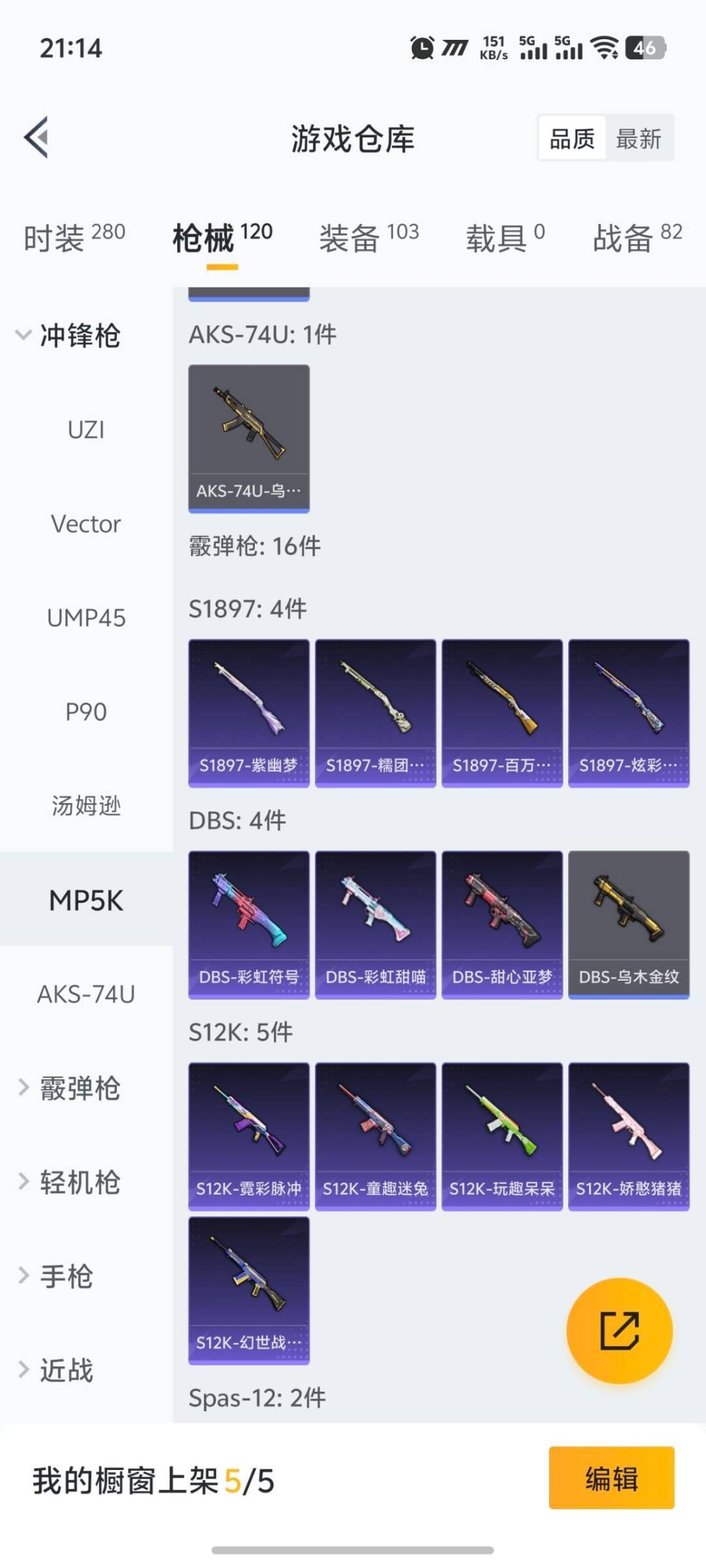Select UZI in the sidebar
The height and width of the screenshot is (1568, 706).
86,430
